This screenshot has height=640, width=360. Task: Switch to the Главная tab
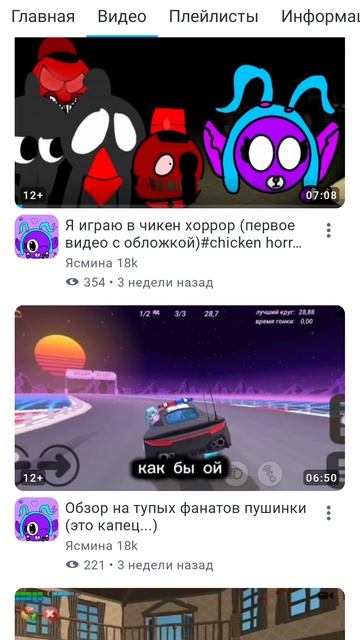pyautogui.click(x=43, y=17)
